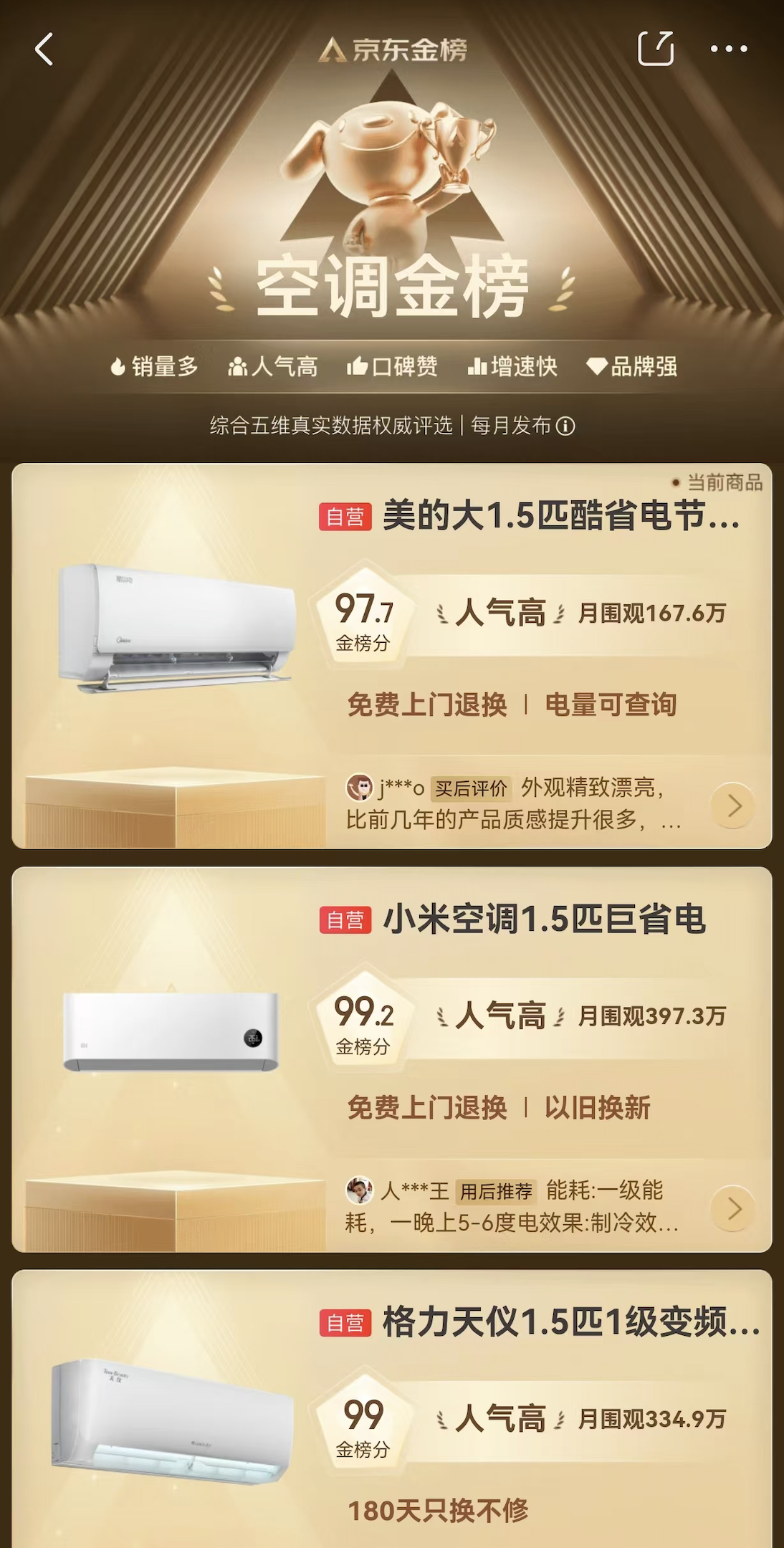Open 人***王's review via its arrow

(x=732, y=1209)
